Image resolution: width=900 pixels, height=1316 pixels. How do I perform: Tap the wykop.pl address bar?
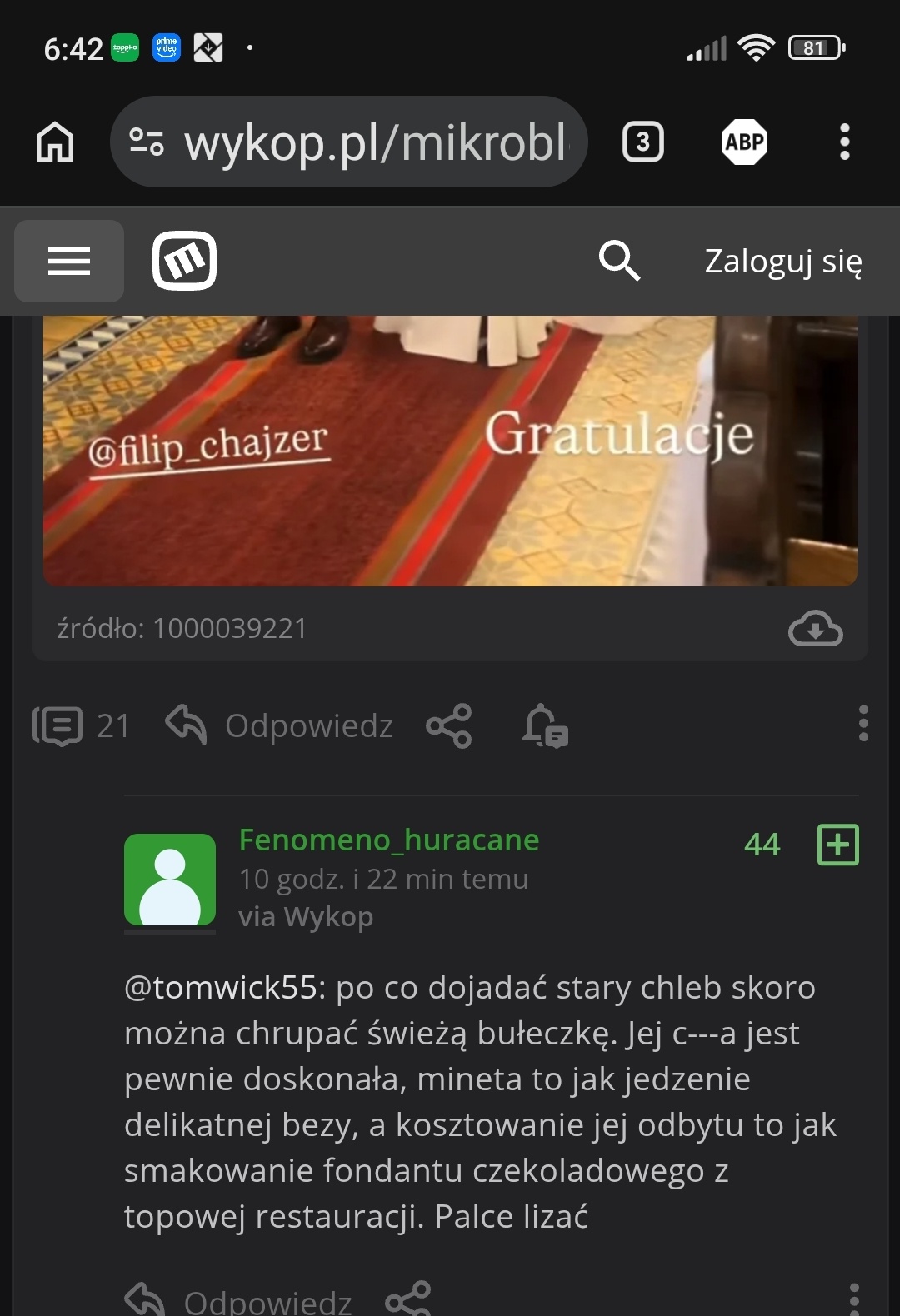point(349,142)
